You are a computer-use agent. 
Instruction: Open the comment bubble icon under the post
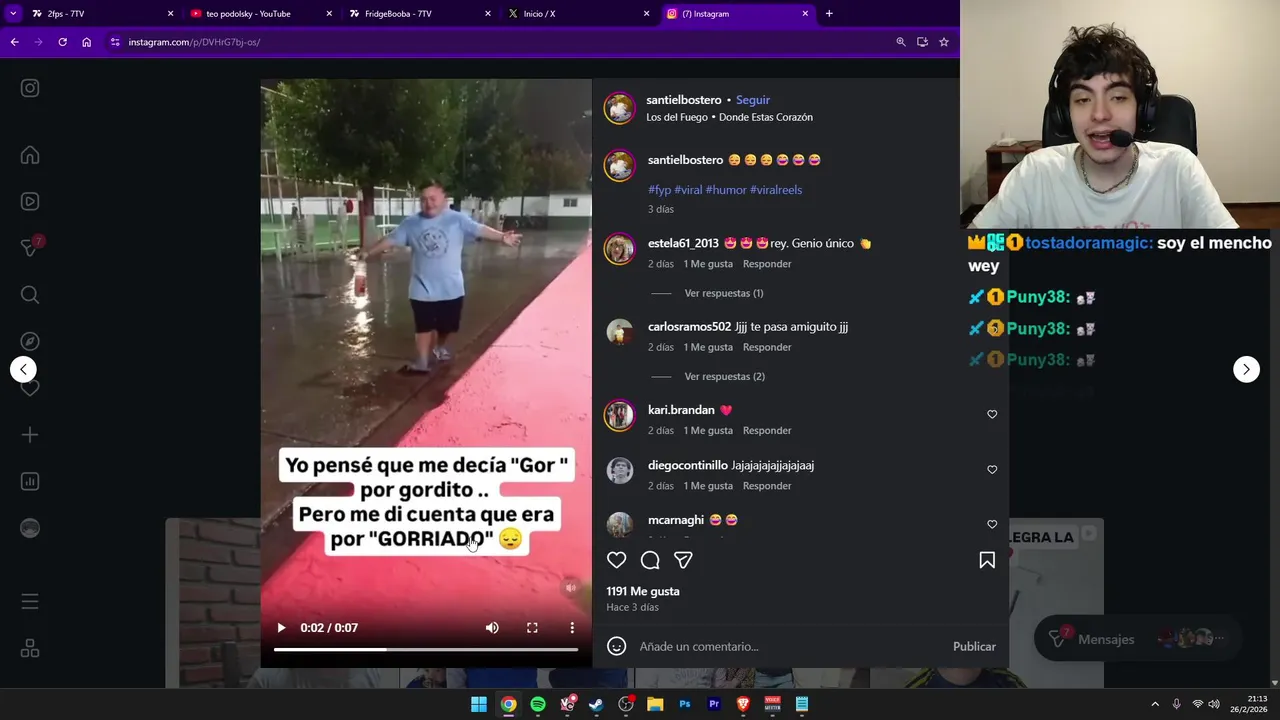[650, 560]
